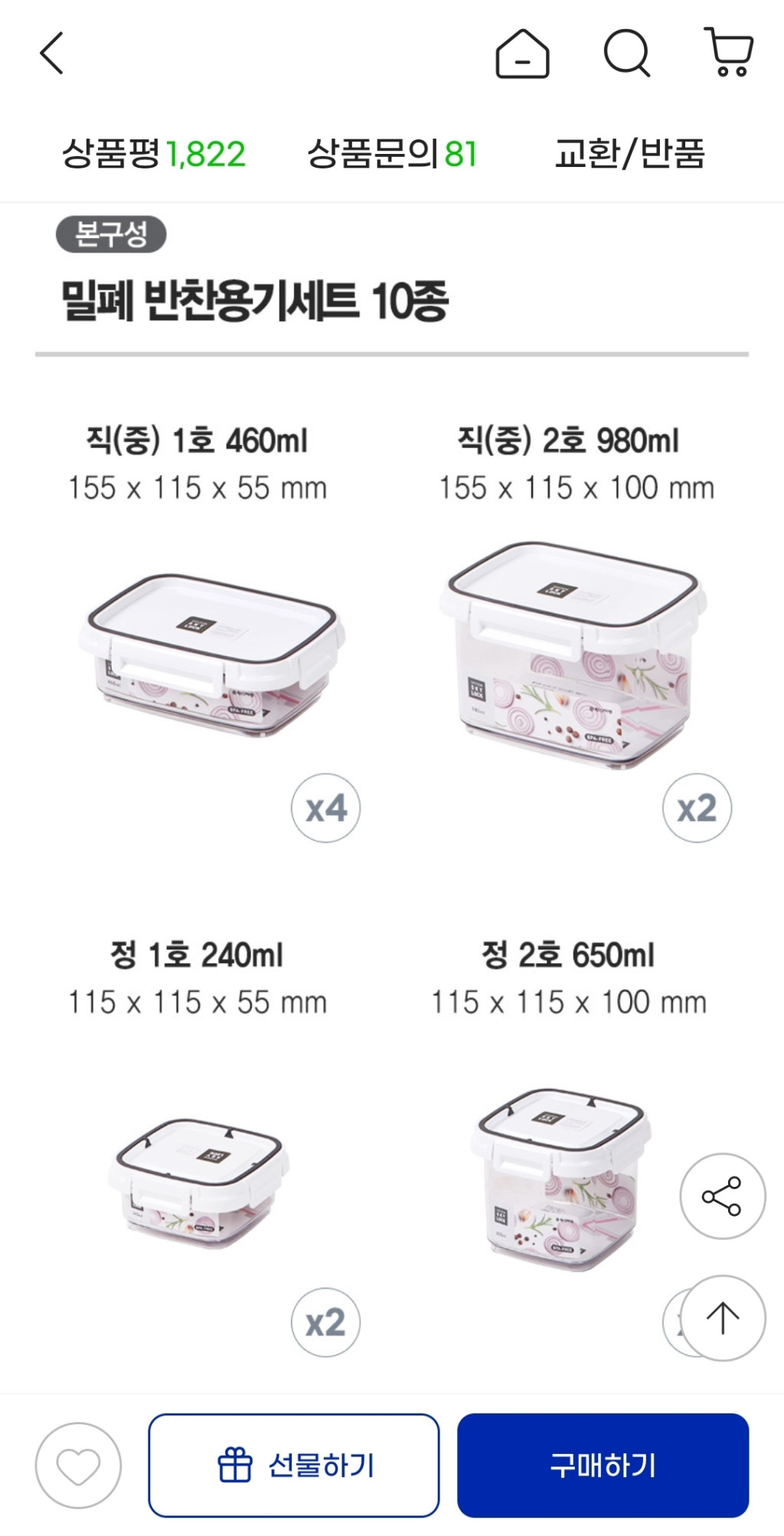Viewport: 784px width, 1536px height.
Task: Jump back to top with the arrow button
Action: click(x=722, y=1318)
